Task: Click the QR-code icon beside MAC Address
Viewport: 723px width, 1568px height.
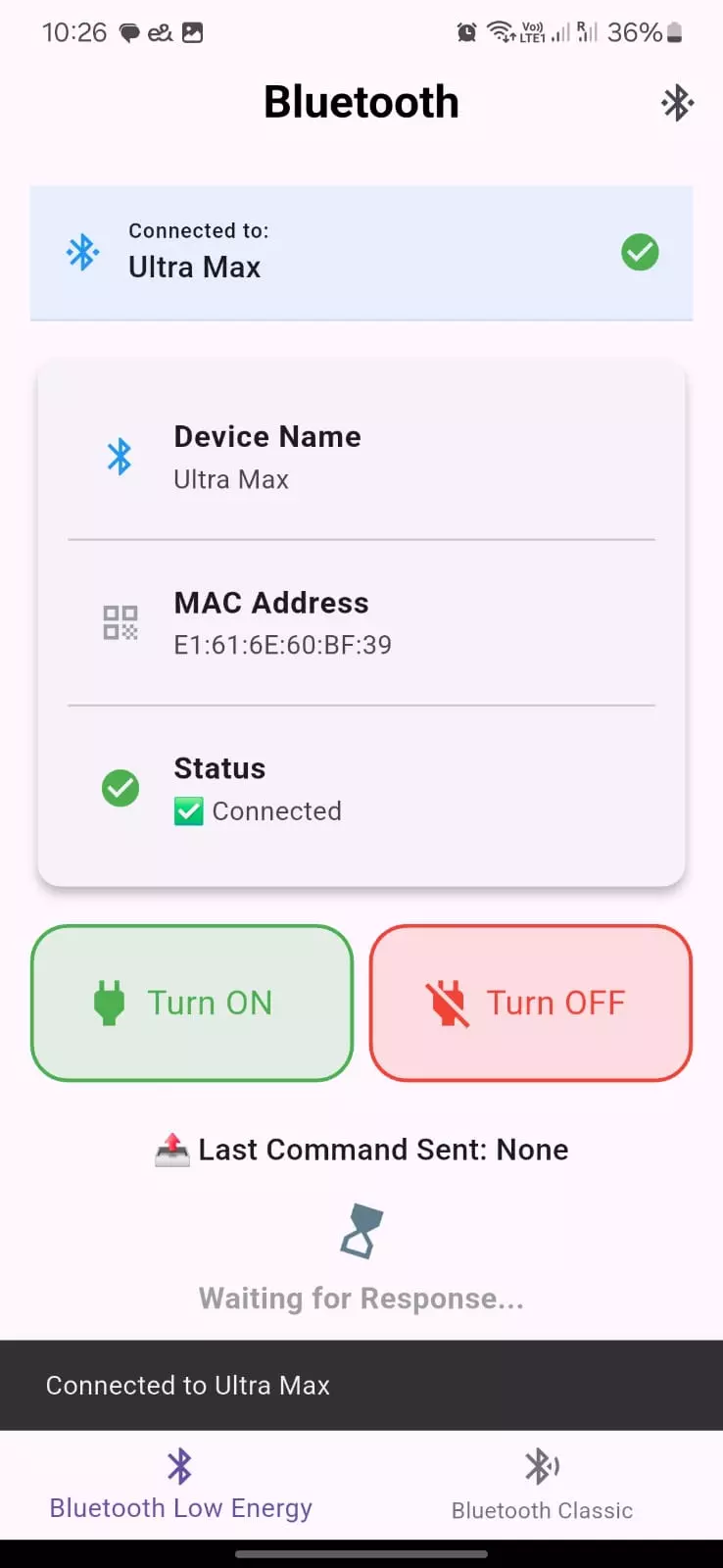Action: tap(120, 621)
